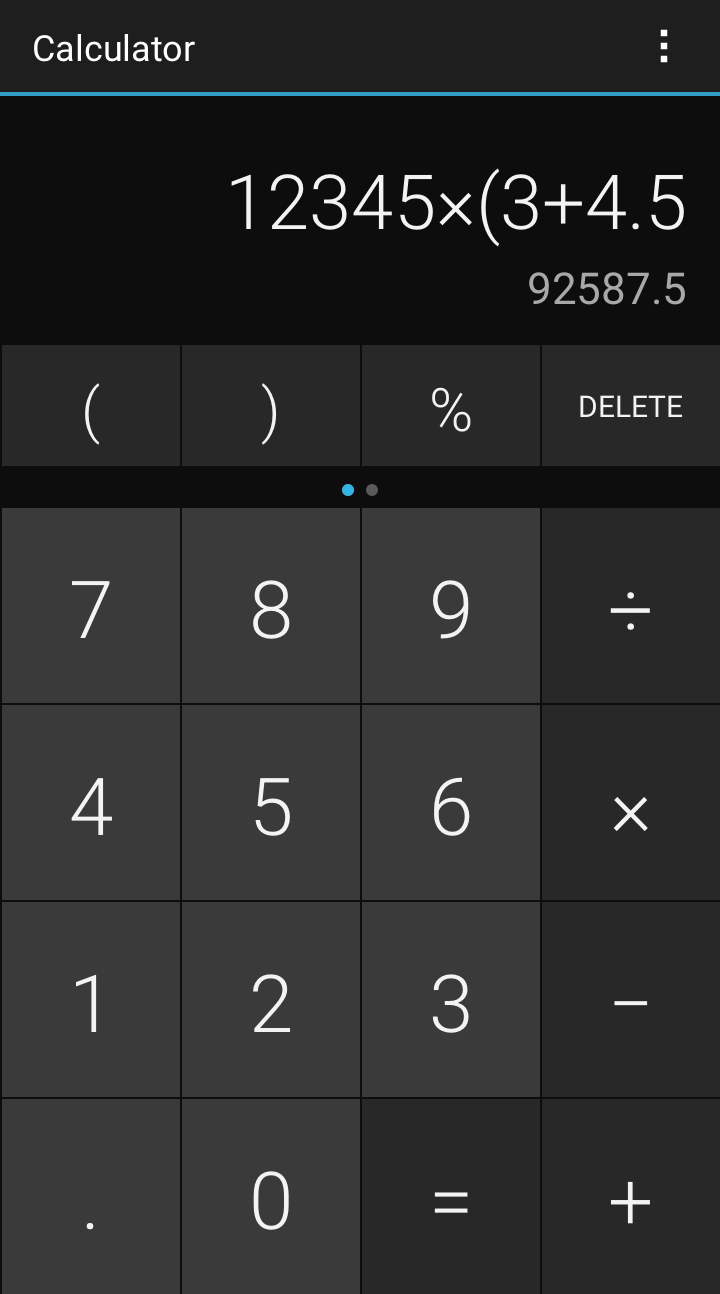Tap the 1 key
This screenshot has height=1294, width=720.
[91, 1000]
